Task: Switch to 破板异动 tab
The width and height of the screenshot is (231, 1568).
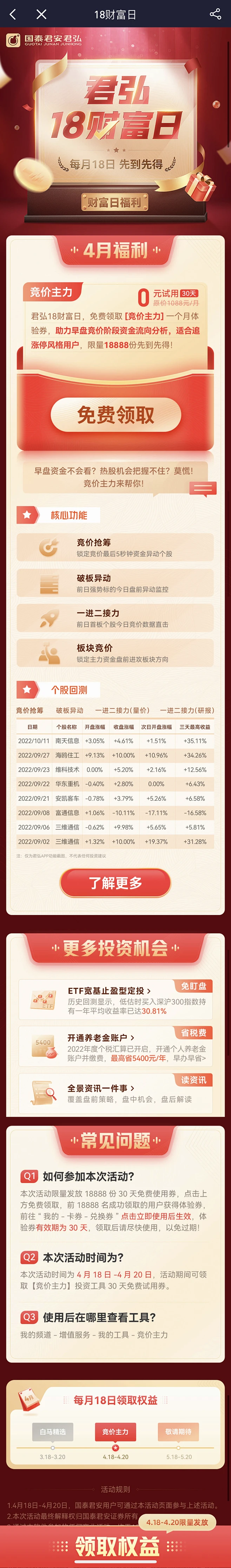Action: coord(69,710)
